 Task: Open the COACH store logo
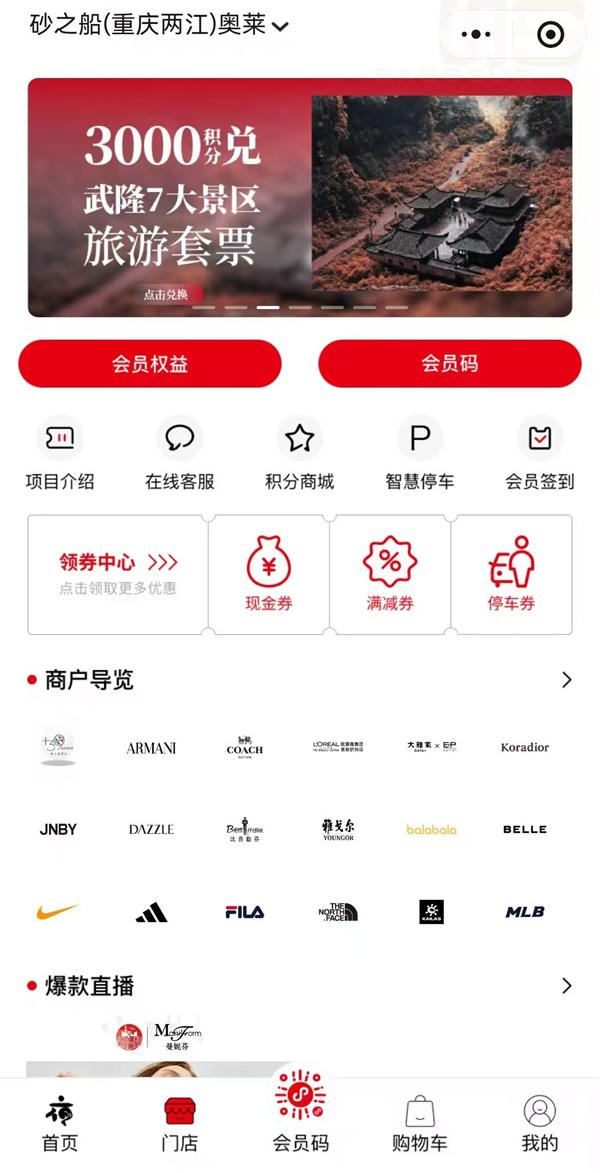244,746
